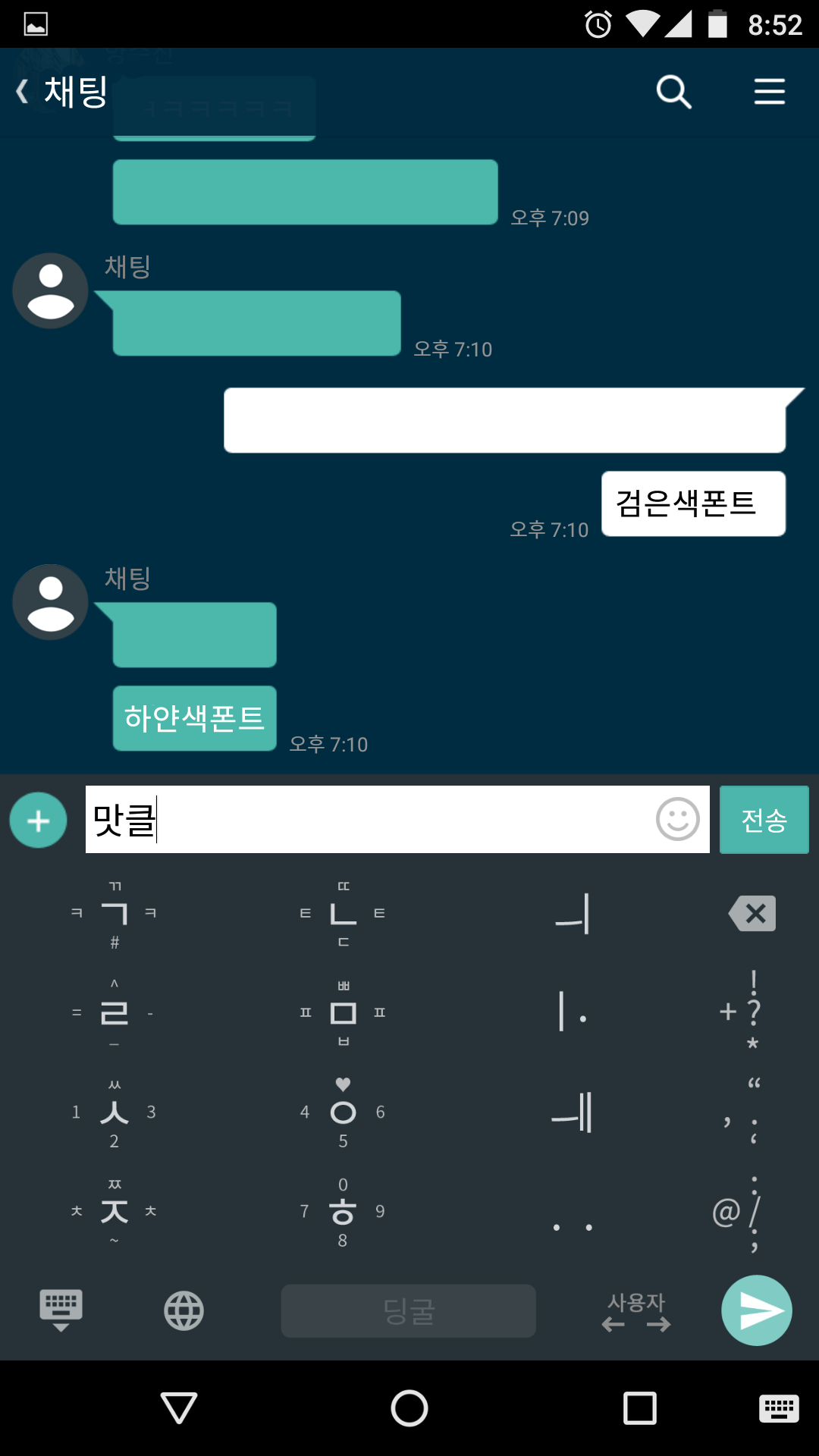Viewport: 819px width, 1456px height.
Task: Open the emoji picker
Action: click(677, 820)
